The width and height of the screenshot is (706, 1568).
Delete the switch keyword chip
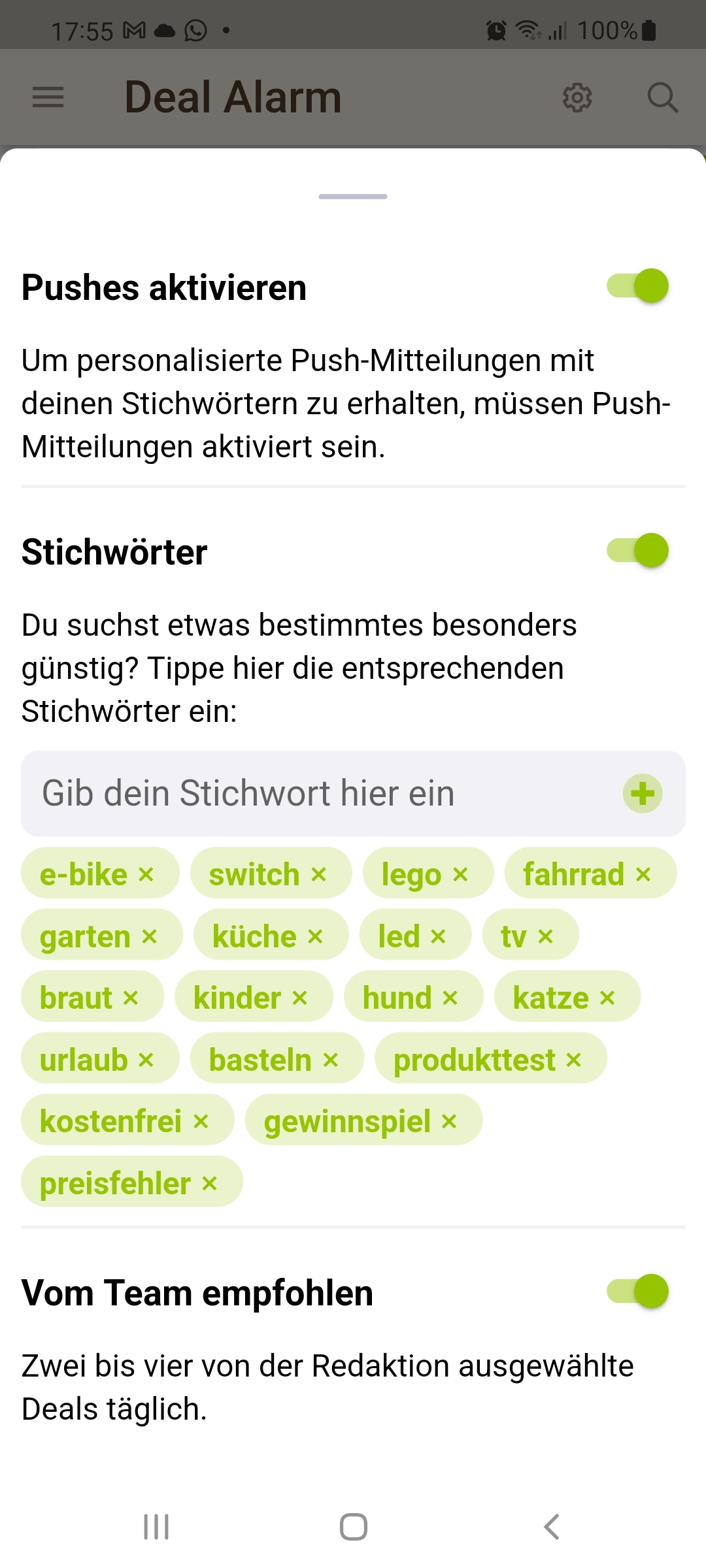click(x=318, y=874)
